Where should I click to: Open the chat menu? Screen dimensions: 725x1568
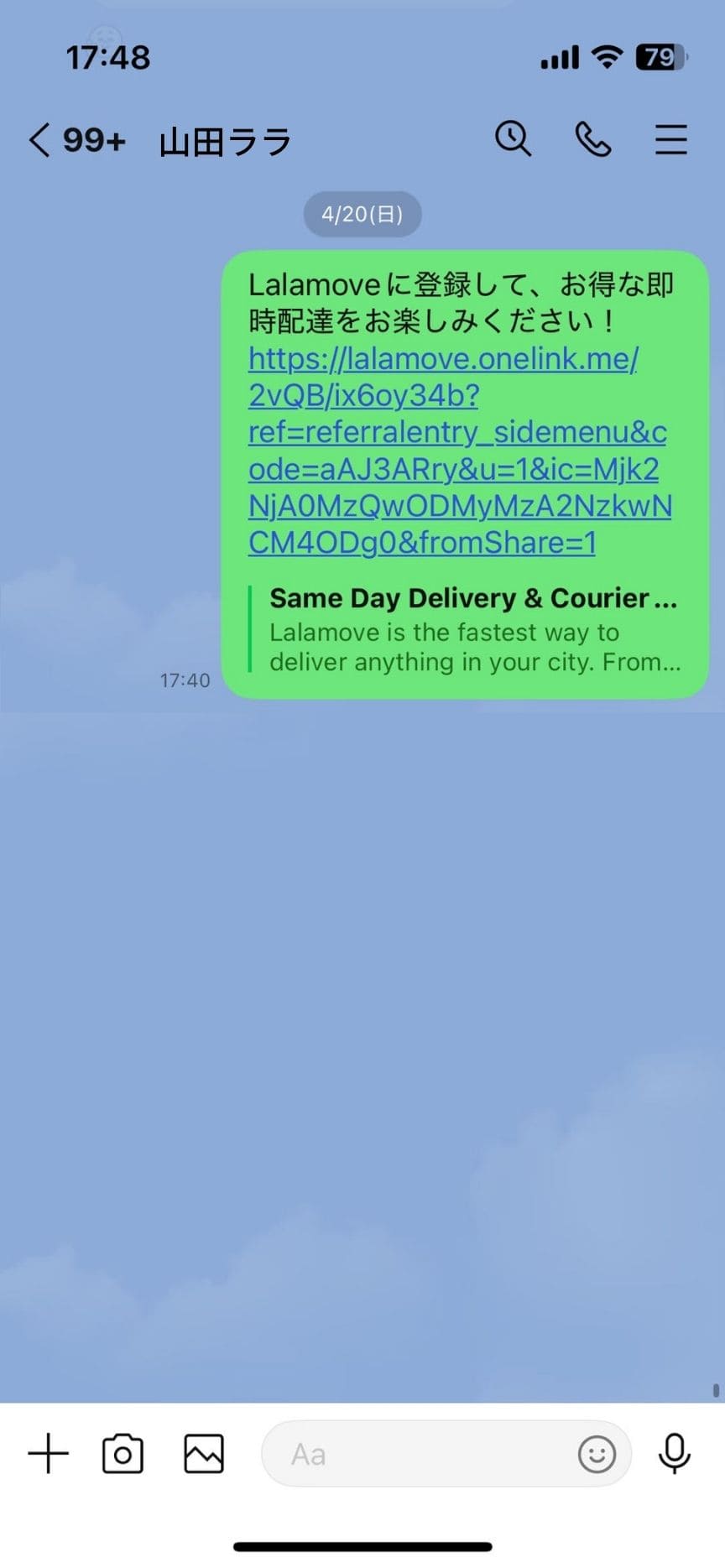[670, 139]
